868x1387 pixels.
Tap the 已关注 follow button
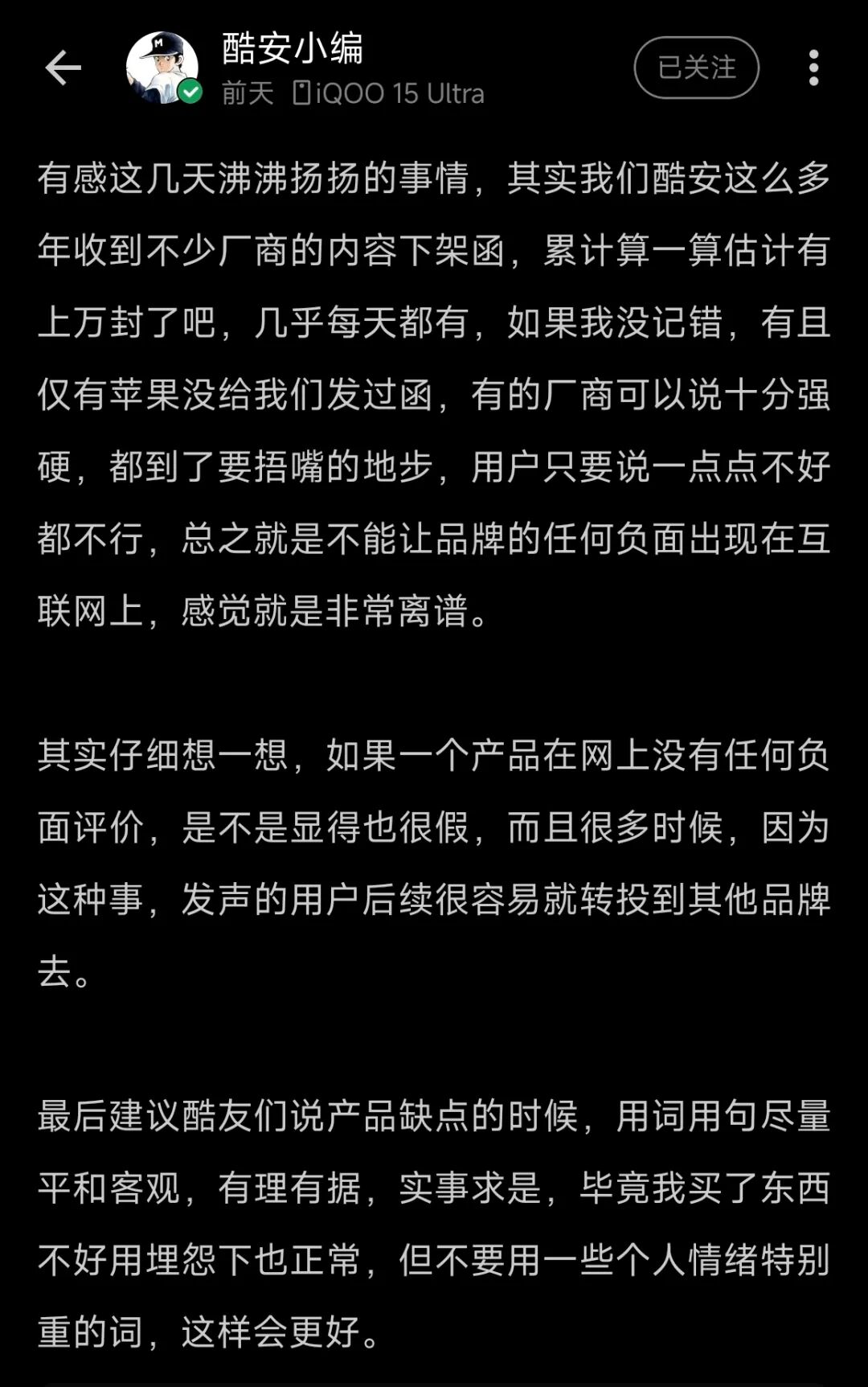click(697, 68)
